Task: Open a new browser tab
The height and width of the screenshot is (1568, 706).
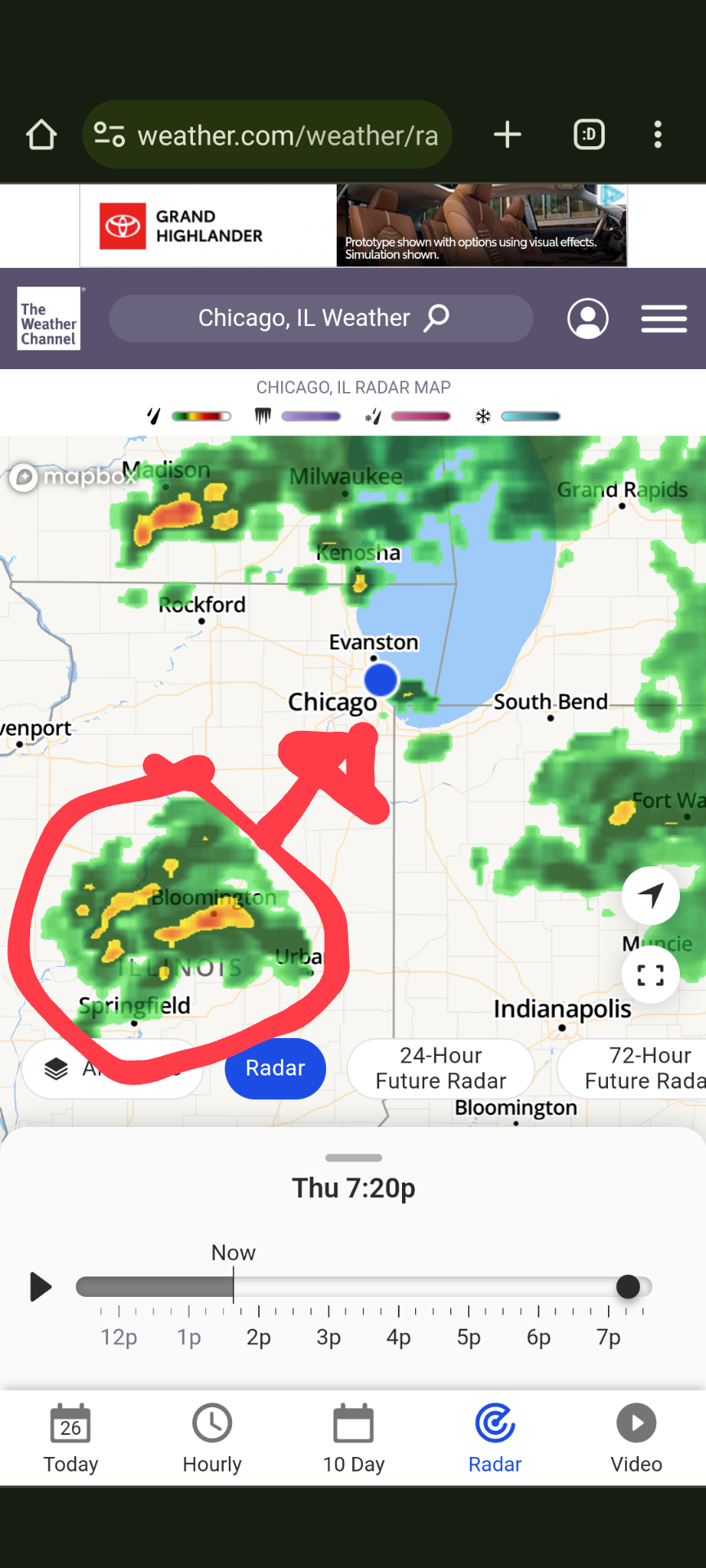Action: 507,135
